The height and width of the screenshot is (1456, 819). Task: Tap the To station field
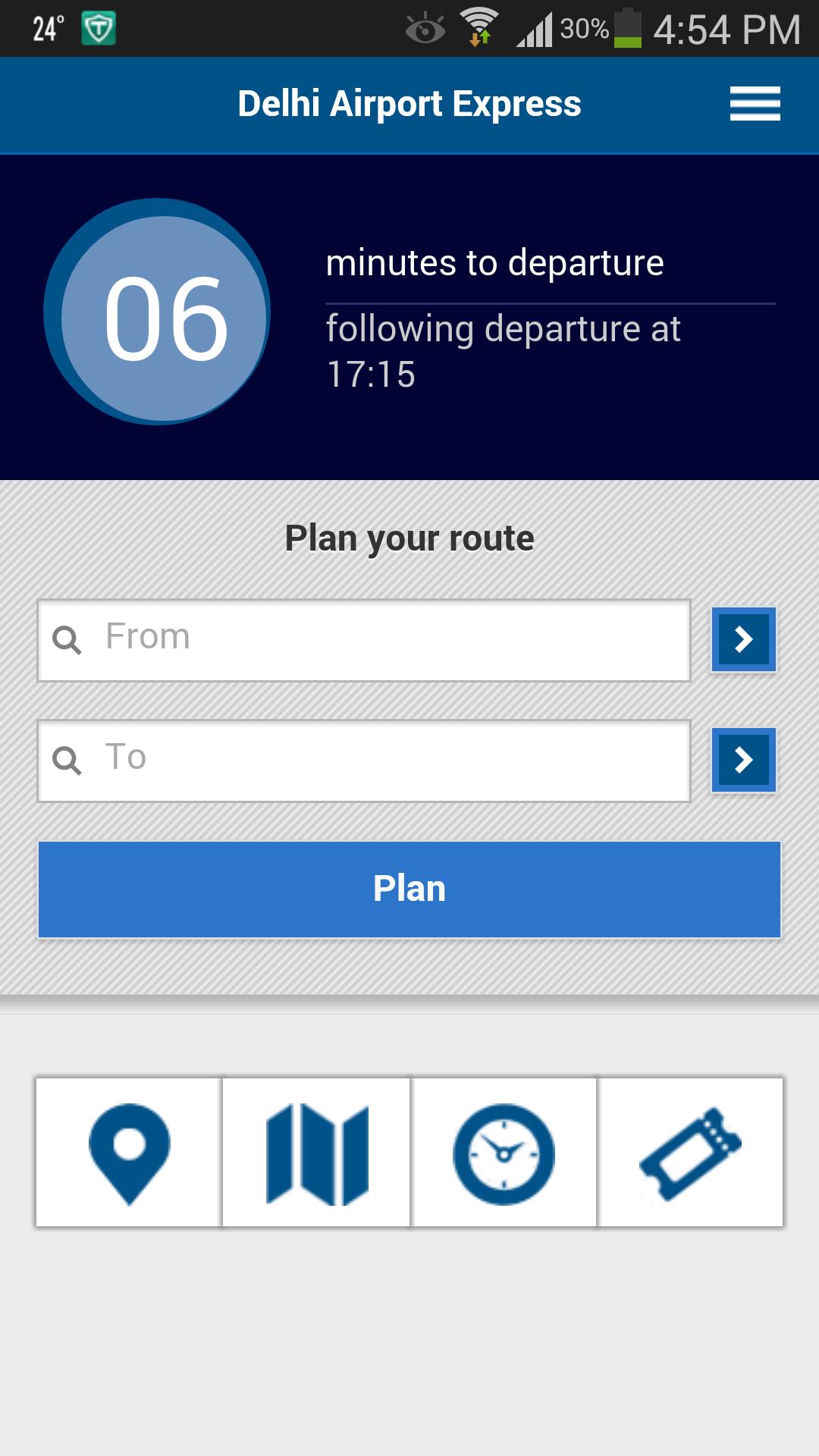point(364,761)
